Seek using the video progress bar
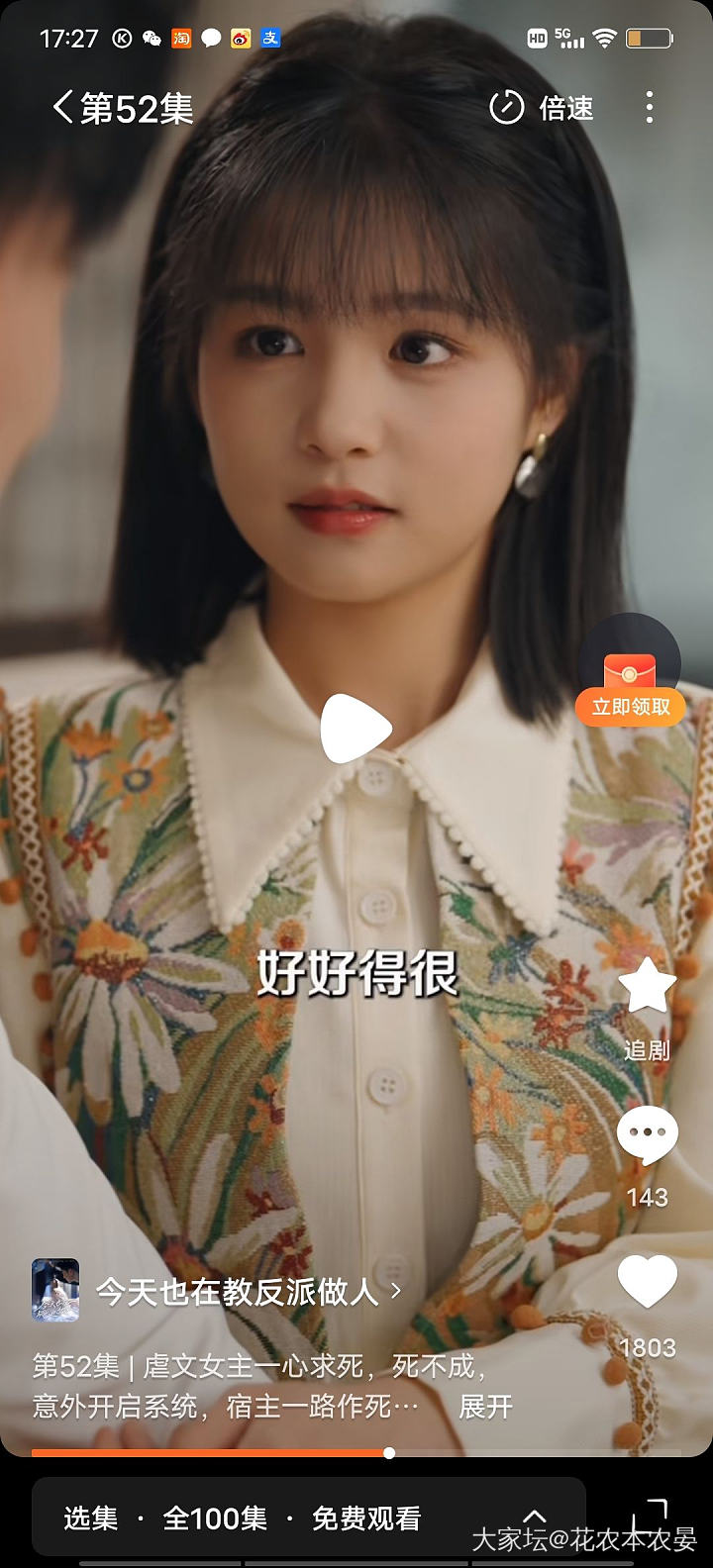 pos(389,1453)
